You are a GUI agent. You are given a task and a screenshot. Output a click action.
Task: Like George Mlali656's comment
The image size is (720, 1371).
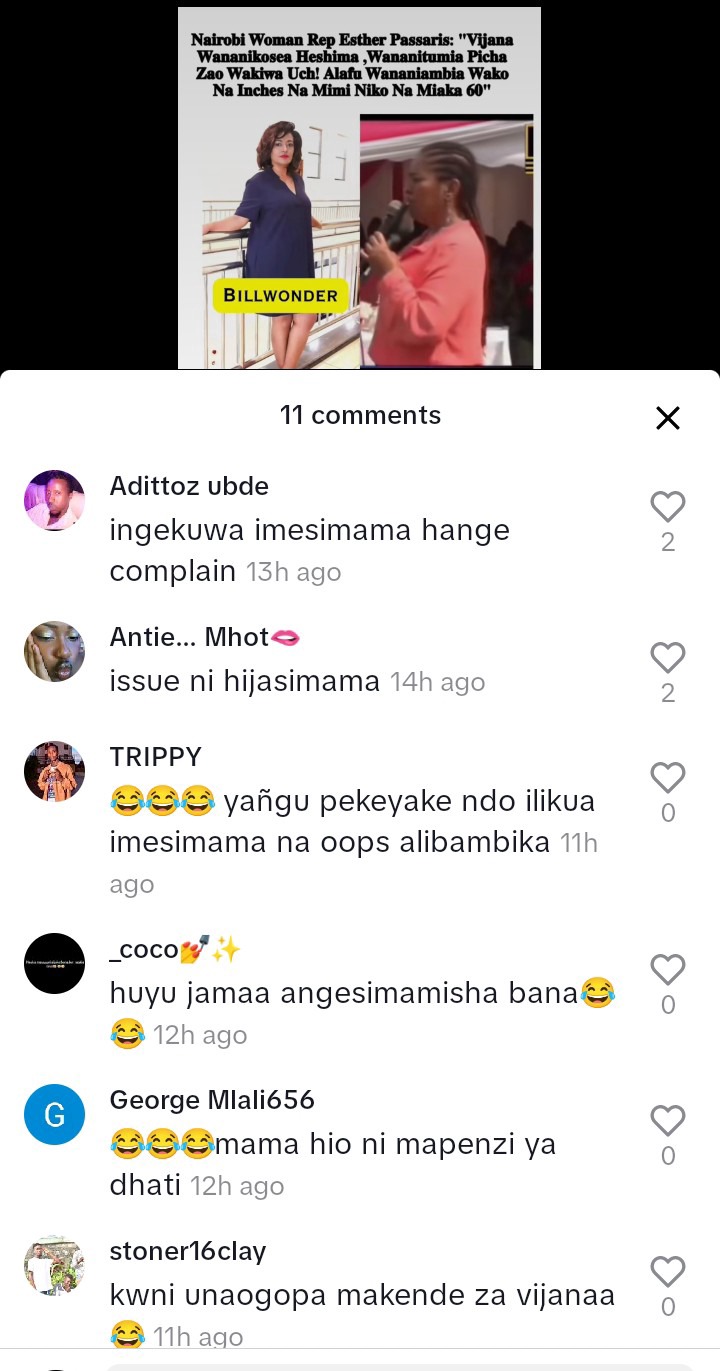point(667,1120)
